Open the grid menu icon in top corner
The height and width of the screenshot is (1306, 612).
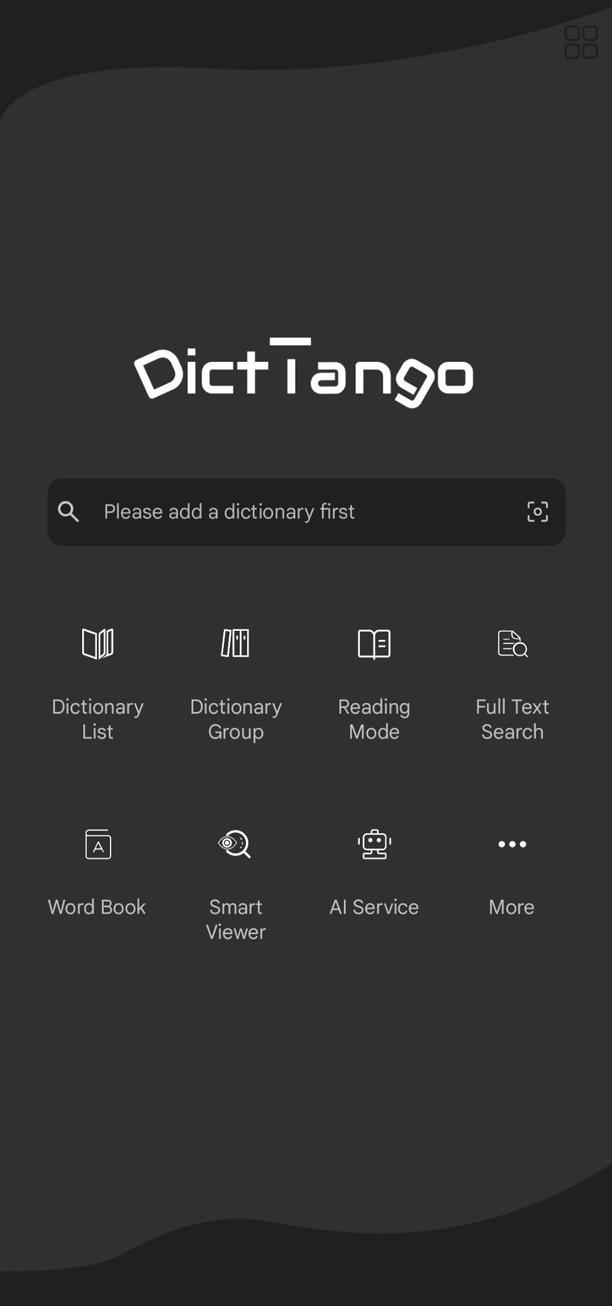point(580,42)
